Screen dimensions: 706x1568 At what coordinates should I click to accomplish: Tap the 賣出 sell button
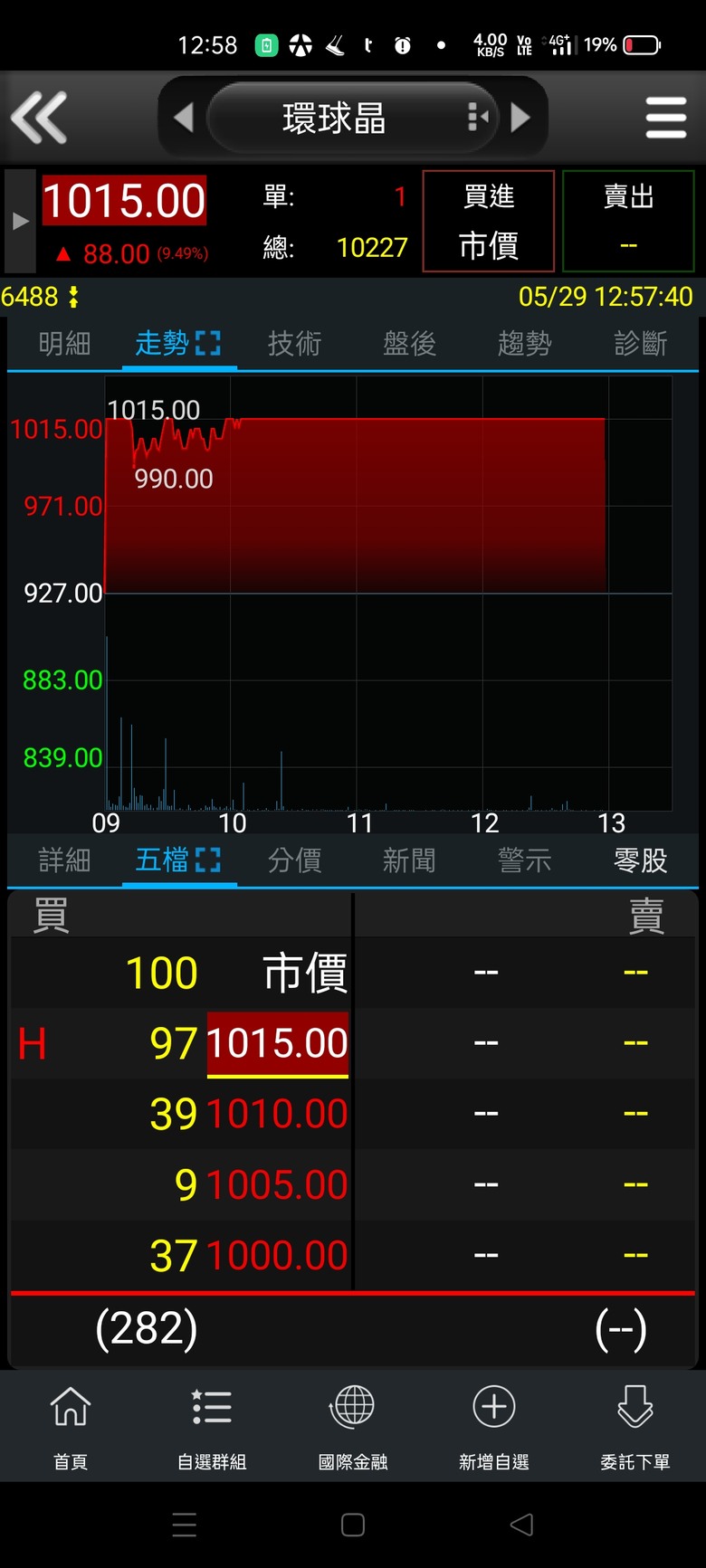click(628, 221)
